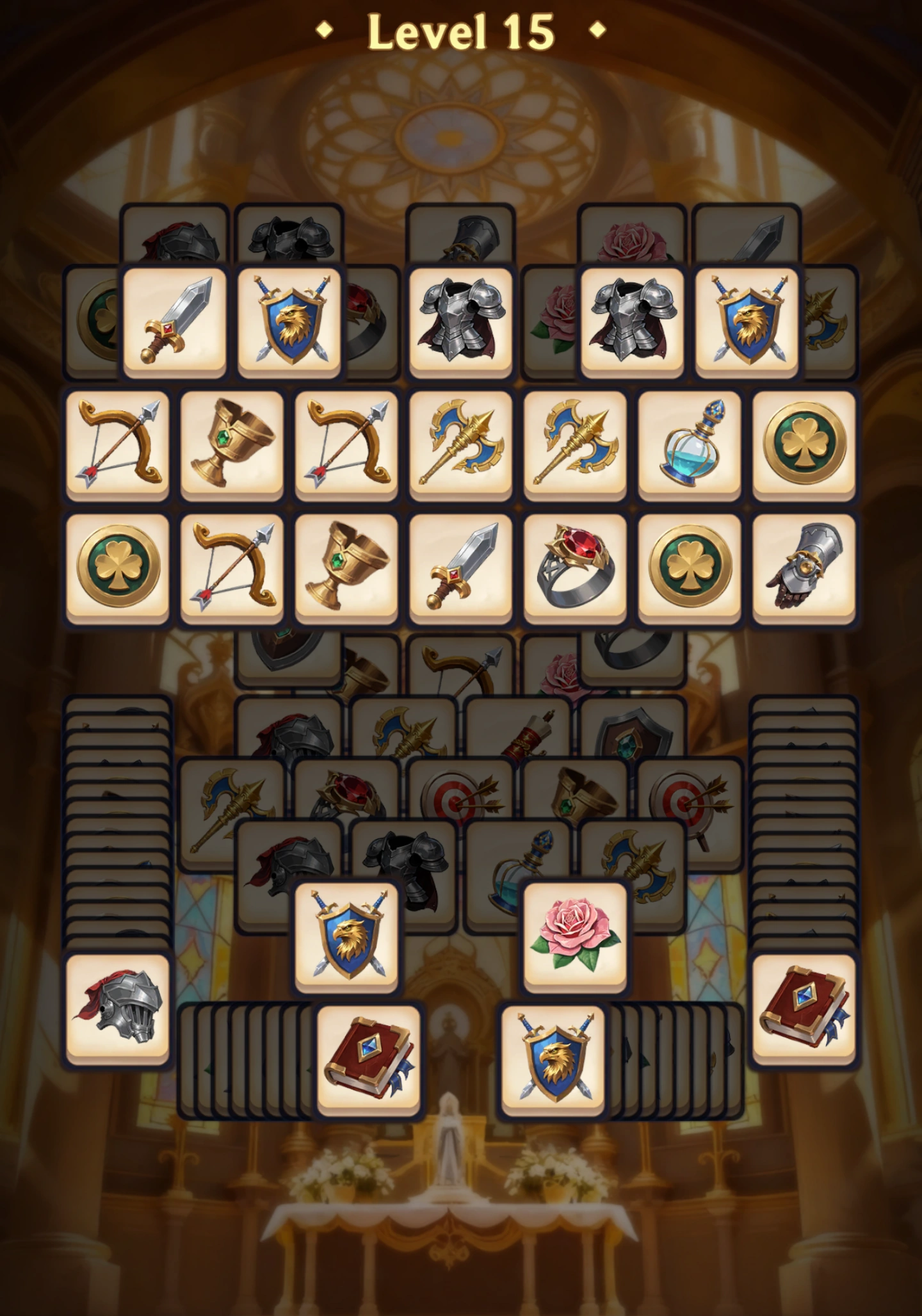Pick the clover coin beside the potion
This screenshot has height=1316, width=922.
[x=804, y=443]
